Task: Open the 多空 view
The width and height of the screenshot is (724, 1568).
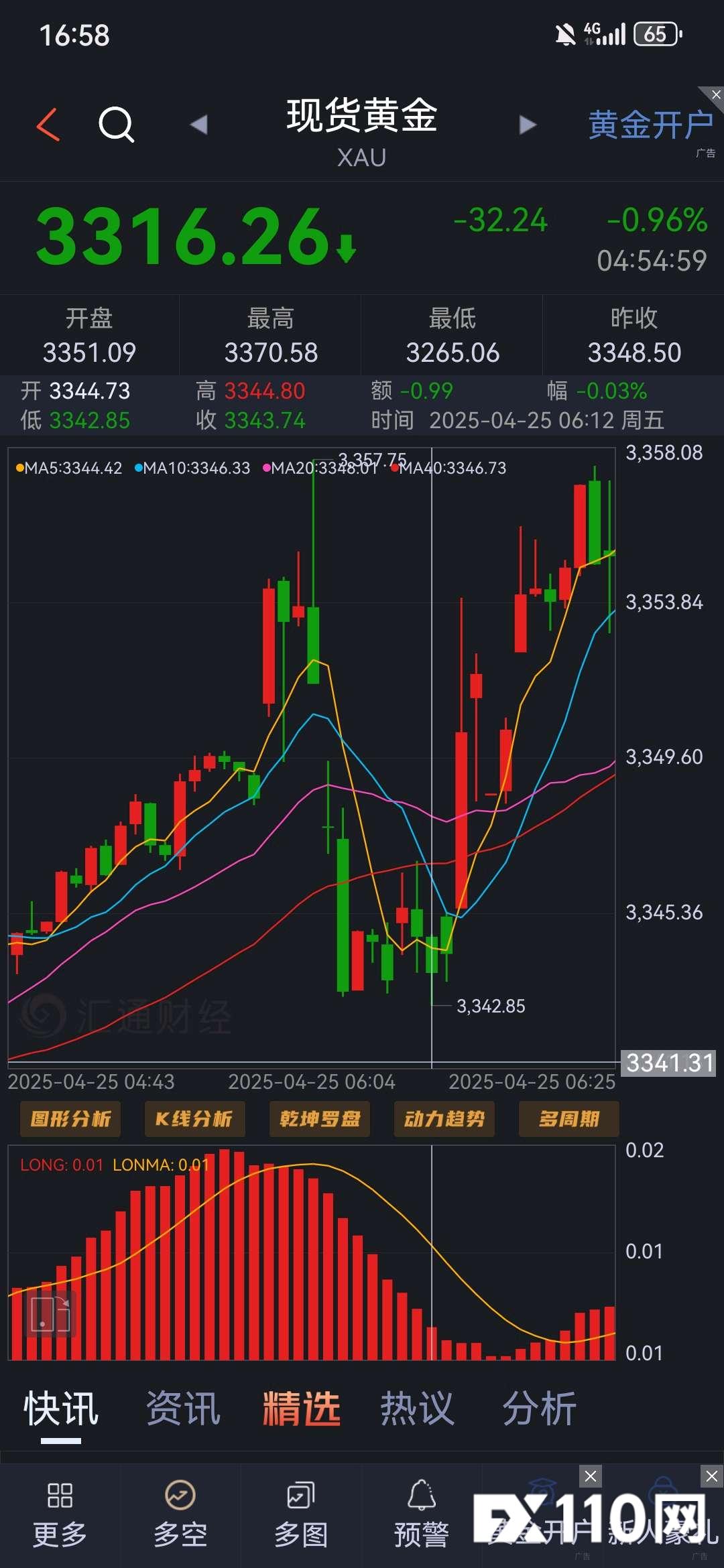Action: click(180, 1516)
